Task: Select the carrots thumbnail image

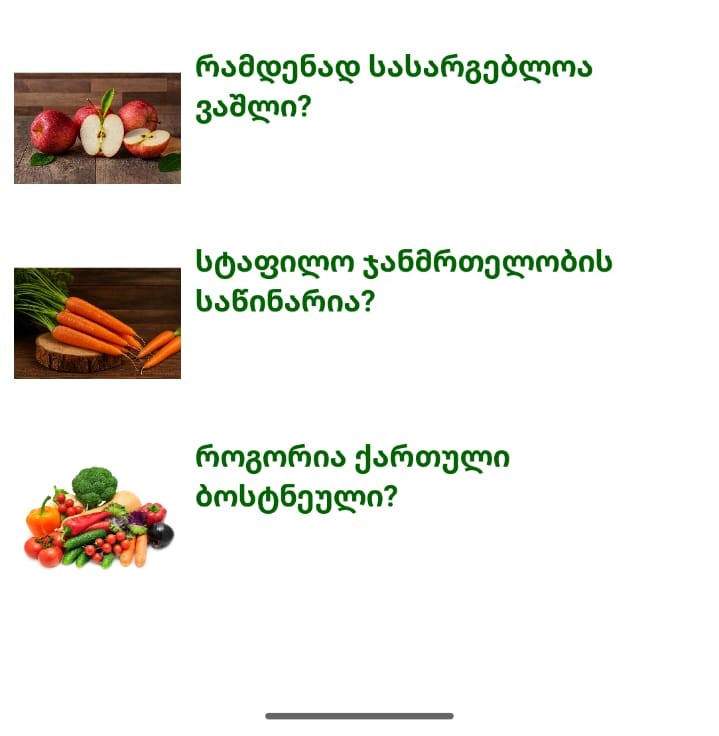Action: pyautogui.click(x=97, y=323)
